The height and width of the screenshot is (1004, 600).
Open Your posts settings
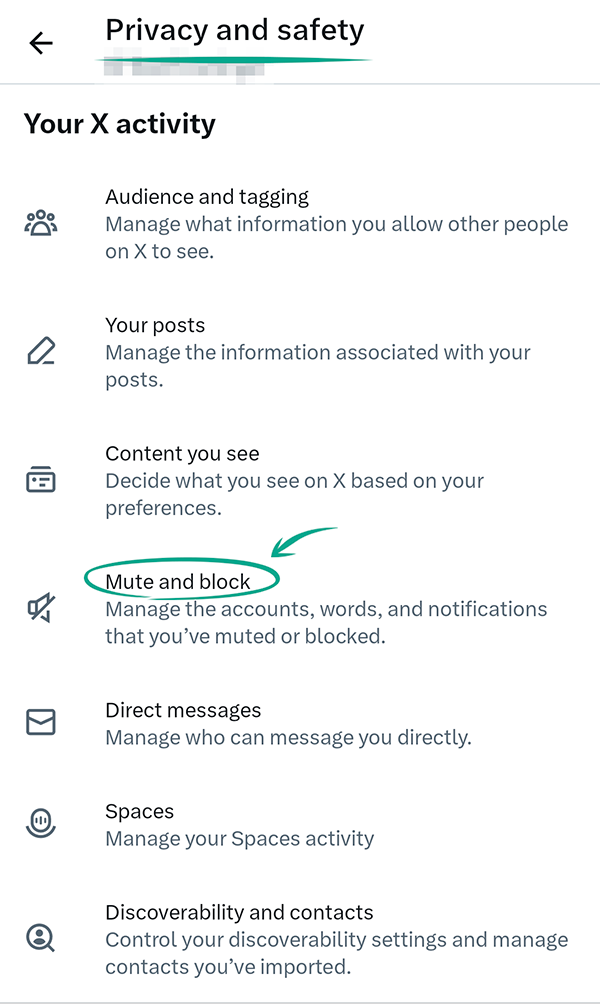point(155,325)
